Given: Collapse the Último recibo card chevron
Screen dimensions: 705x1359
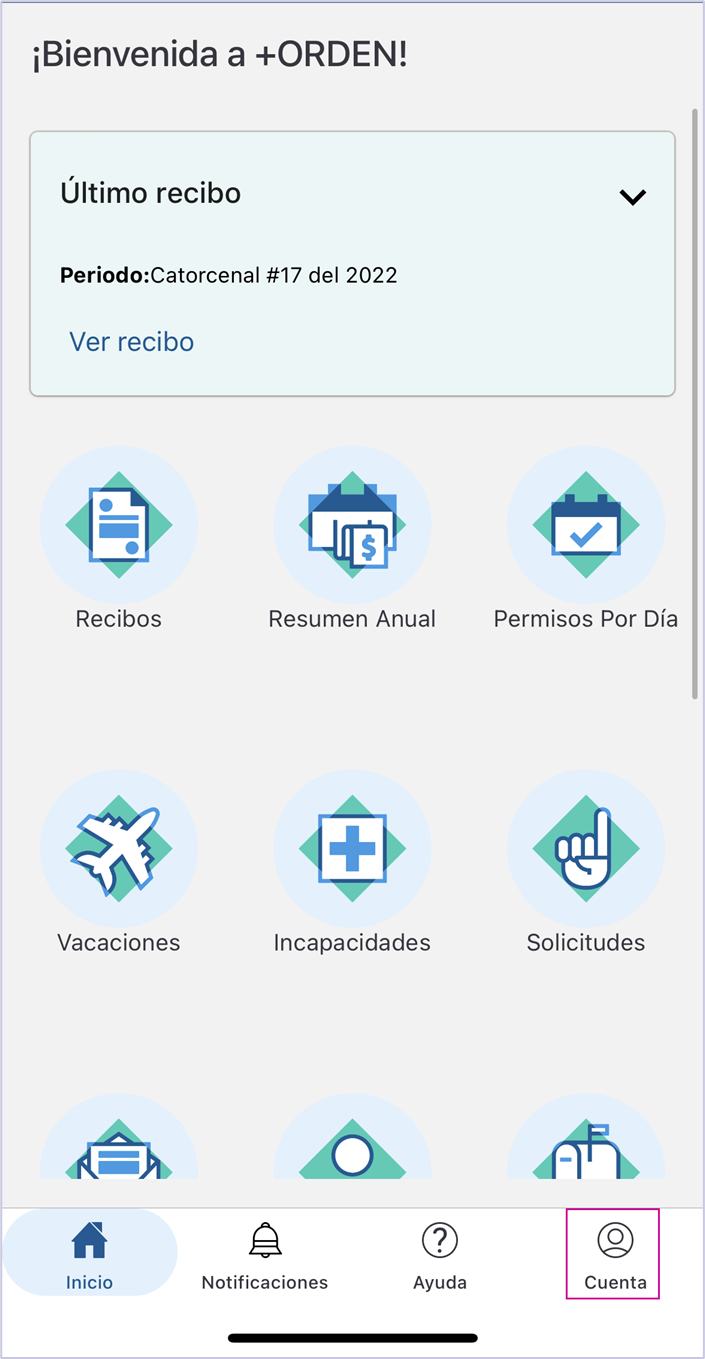Looking at the screenshot, I should (x=632, y=197).
